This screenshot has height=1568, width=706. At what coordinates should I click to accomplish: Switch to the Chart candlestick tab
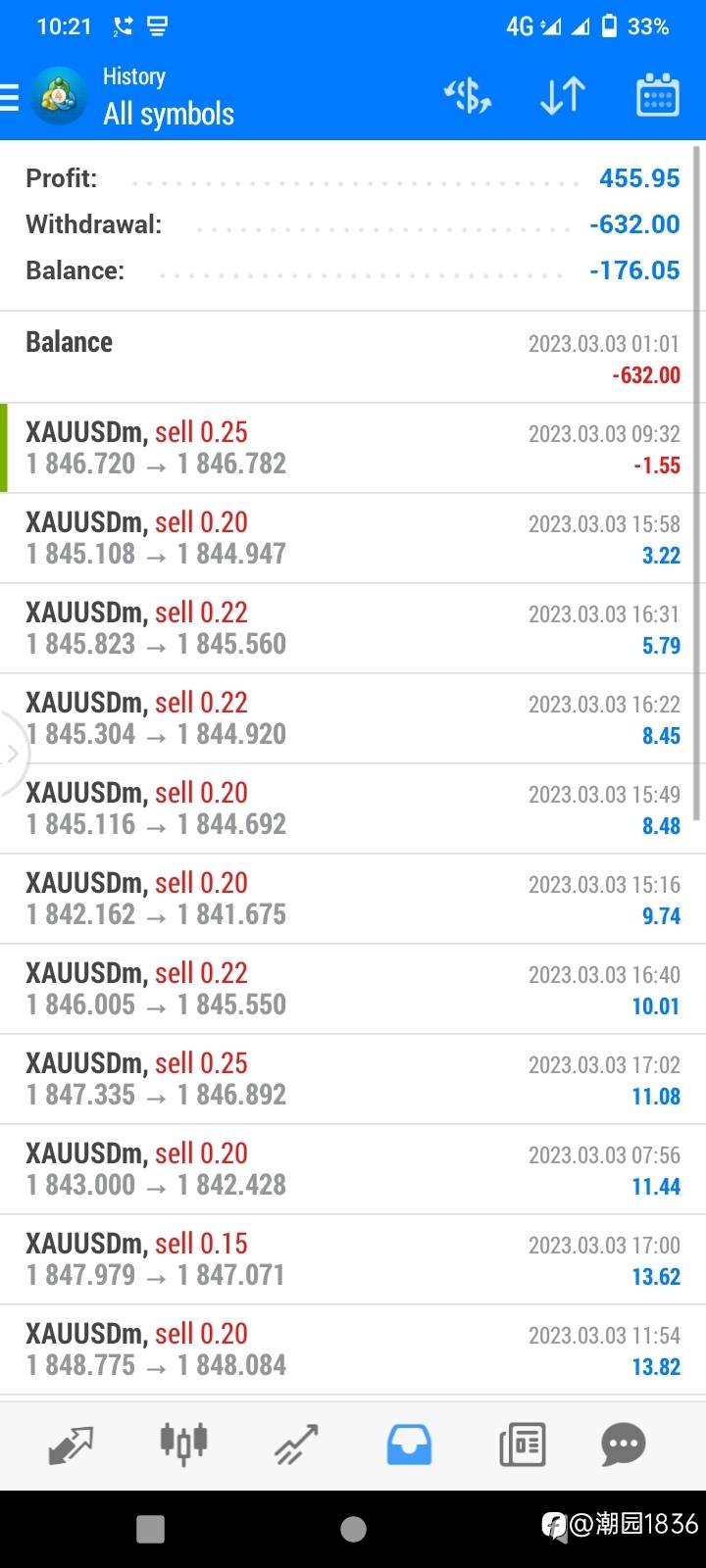coord(183,1445)
